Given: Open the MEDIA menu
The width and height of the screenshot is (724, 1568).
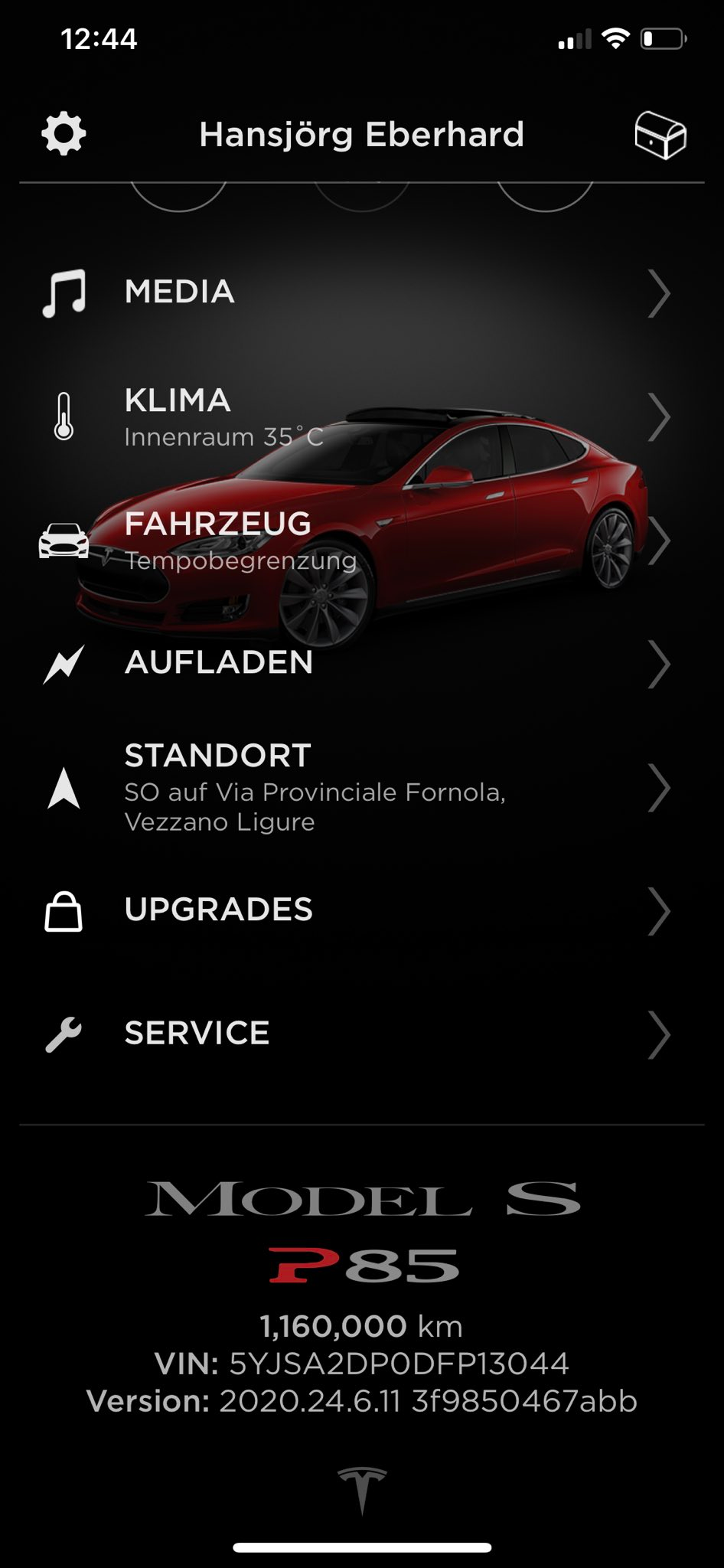Looking at the screenshot, I should (x=362, y=292).
